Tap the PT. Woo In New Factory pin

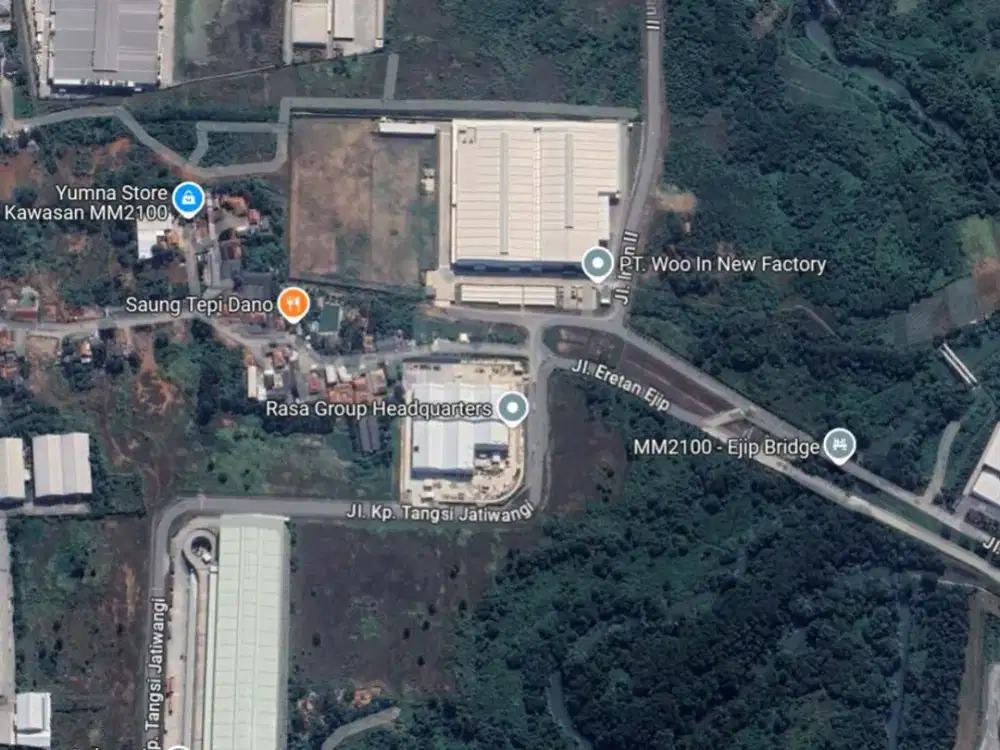598,265
